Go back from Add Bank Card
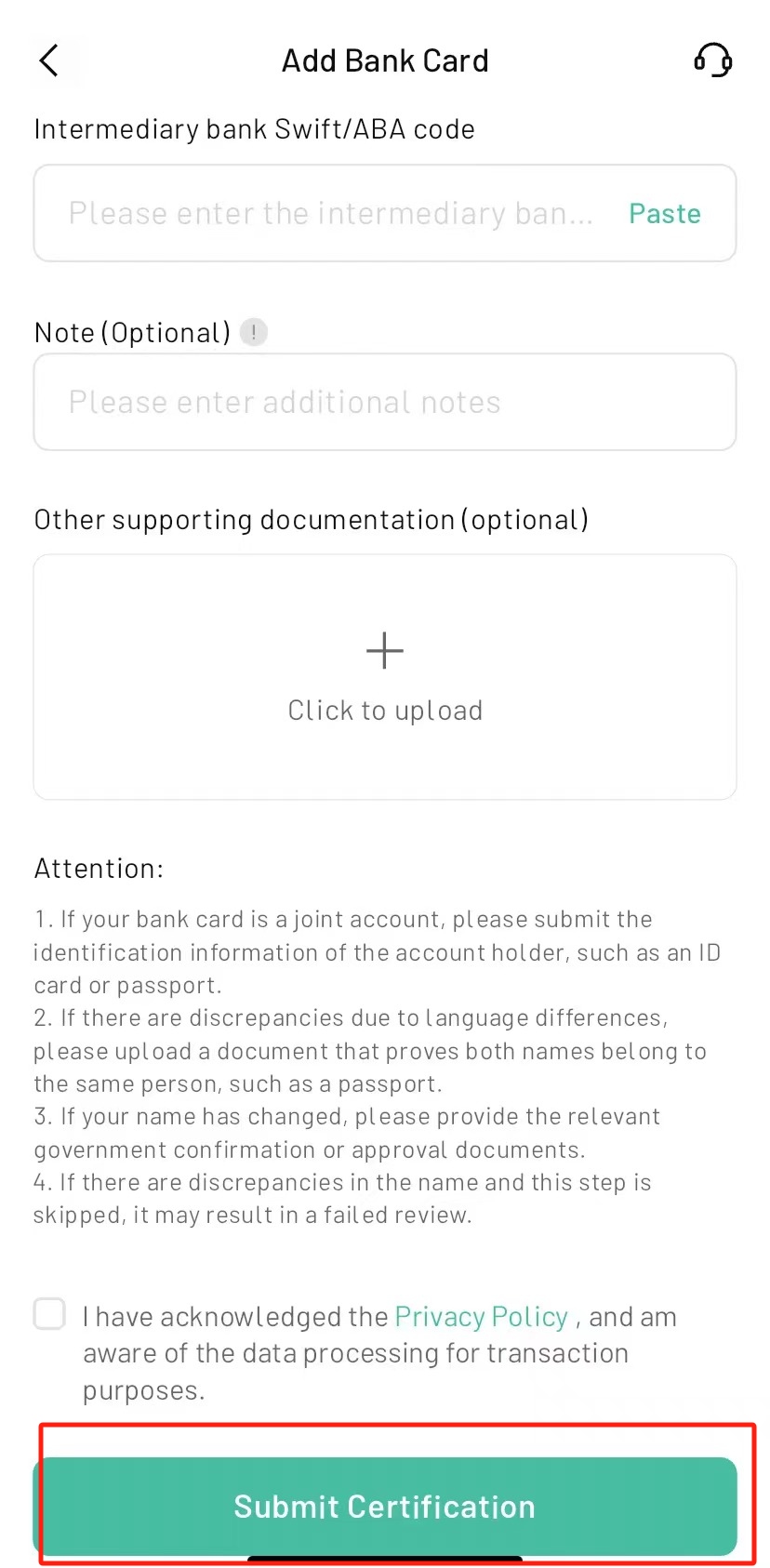 49,60
